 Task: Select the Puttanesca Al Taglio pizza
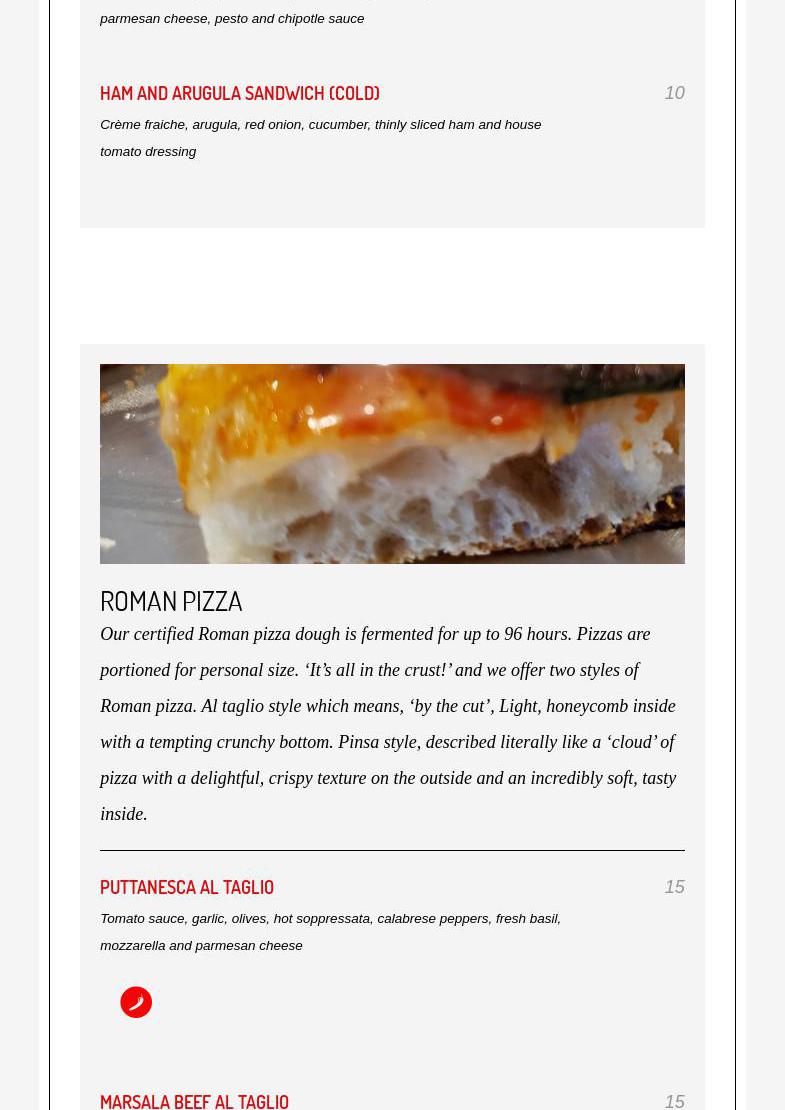[x=187, y=887]
